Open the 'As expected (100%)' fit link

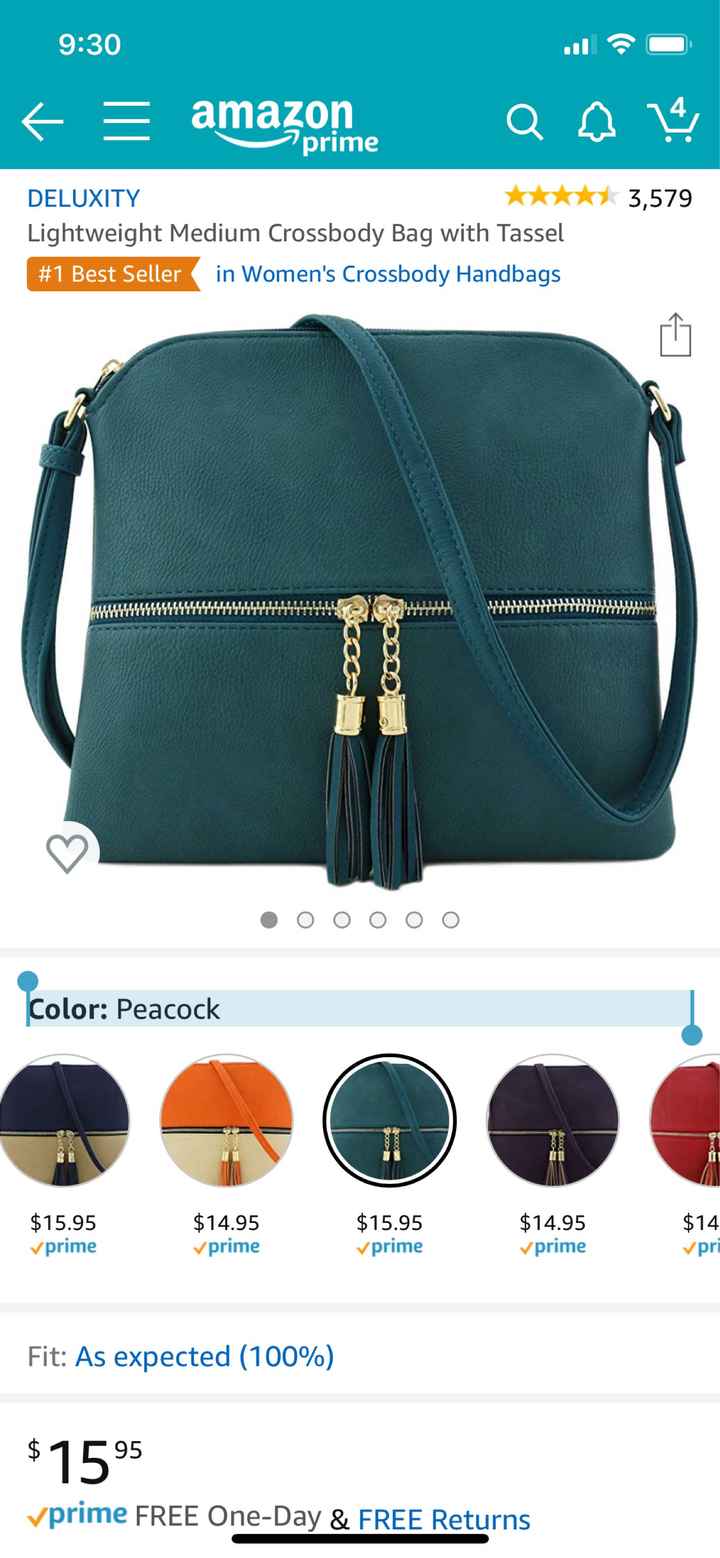[x=204, y=1357]
